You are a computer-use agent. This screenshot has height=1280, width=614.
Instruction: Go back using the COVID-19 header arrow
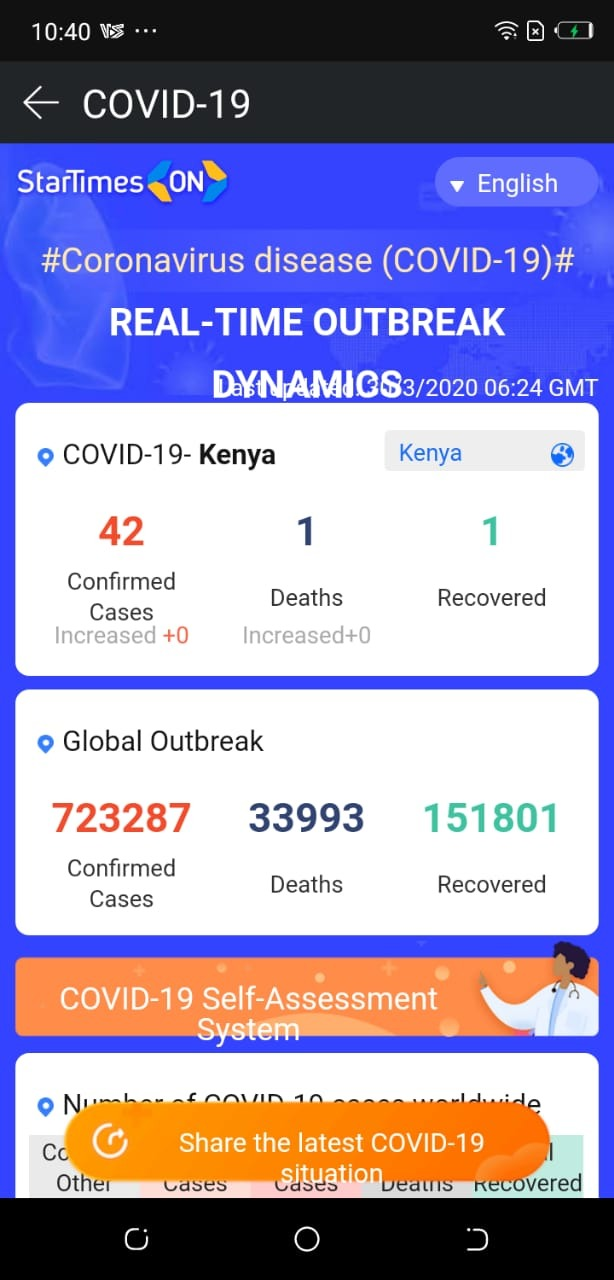point(40,103)
